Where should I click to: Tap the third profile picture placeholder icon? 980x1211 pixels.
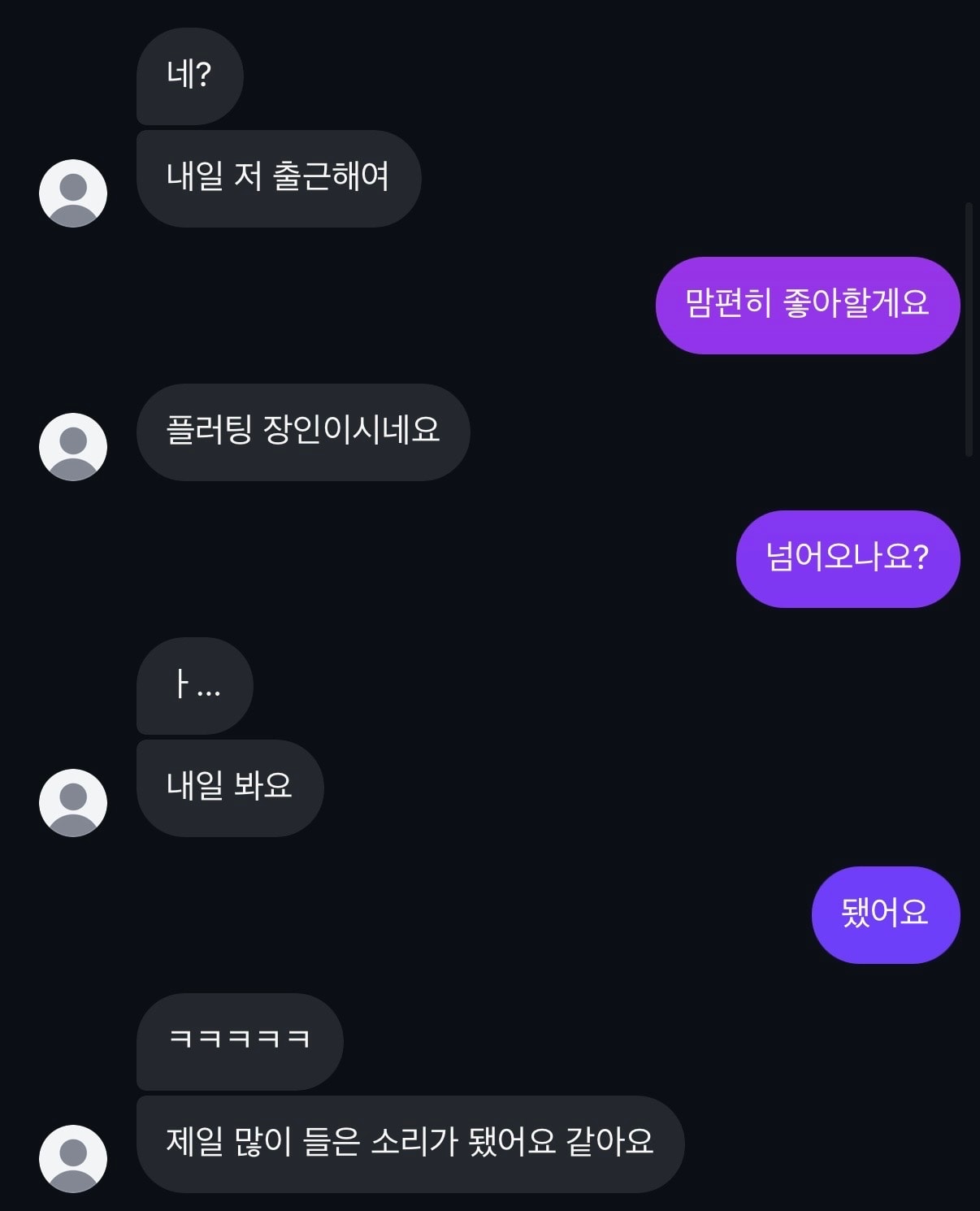coord(73,801)
